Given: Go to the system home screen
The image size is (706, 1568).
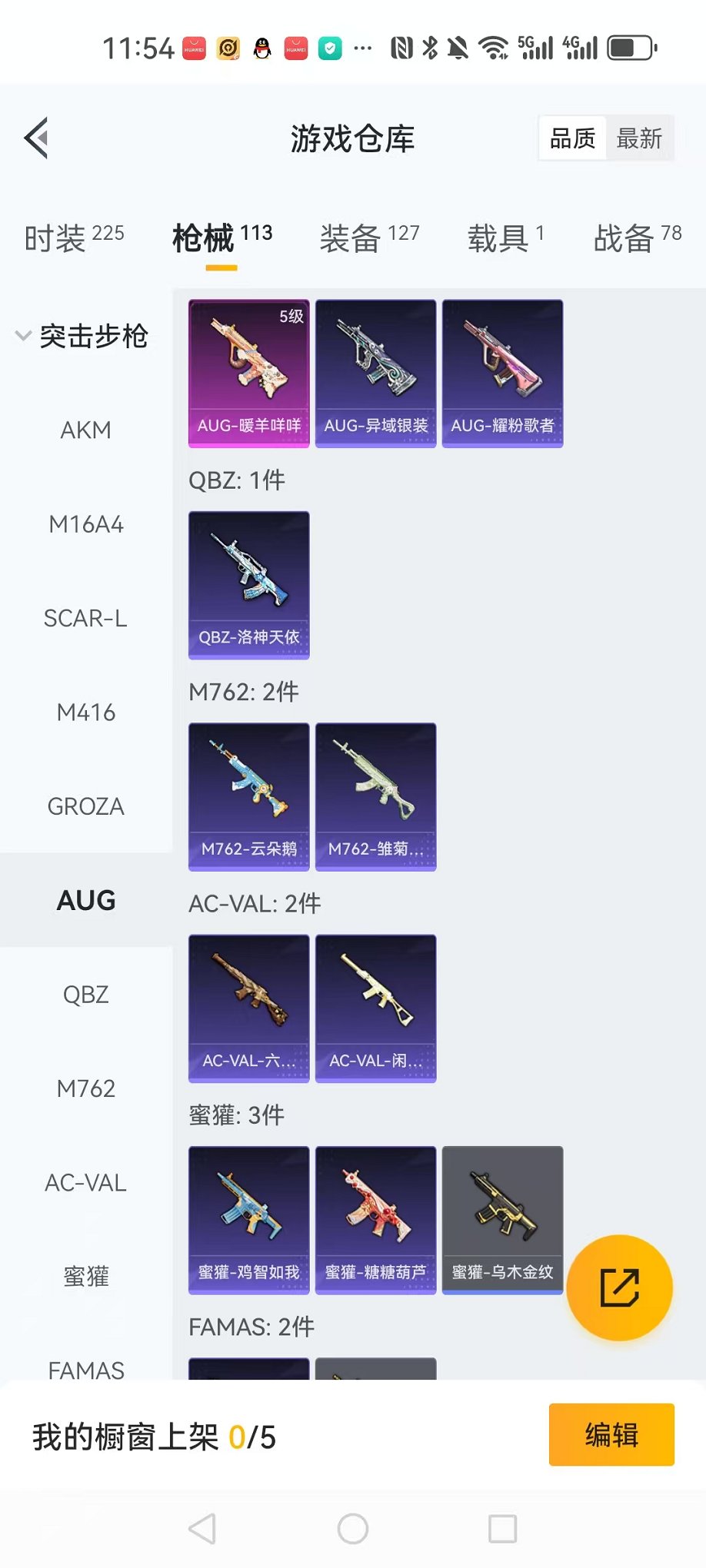Looking at the screenshot, I should coord(353,1529).
